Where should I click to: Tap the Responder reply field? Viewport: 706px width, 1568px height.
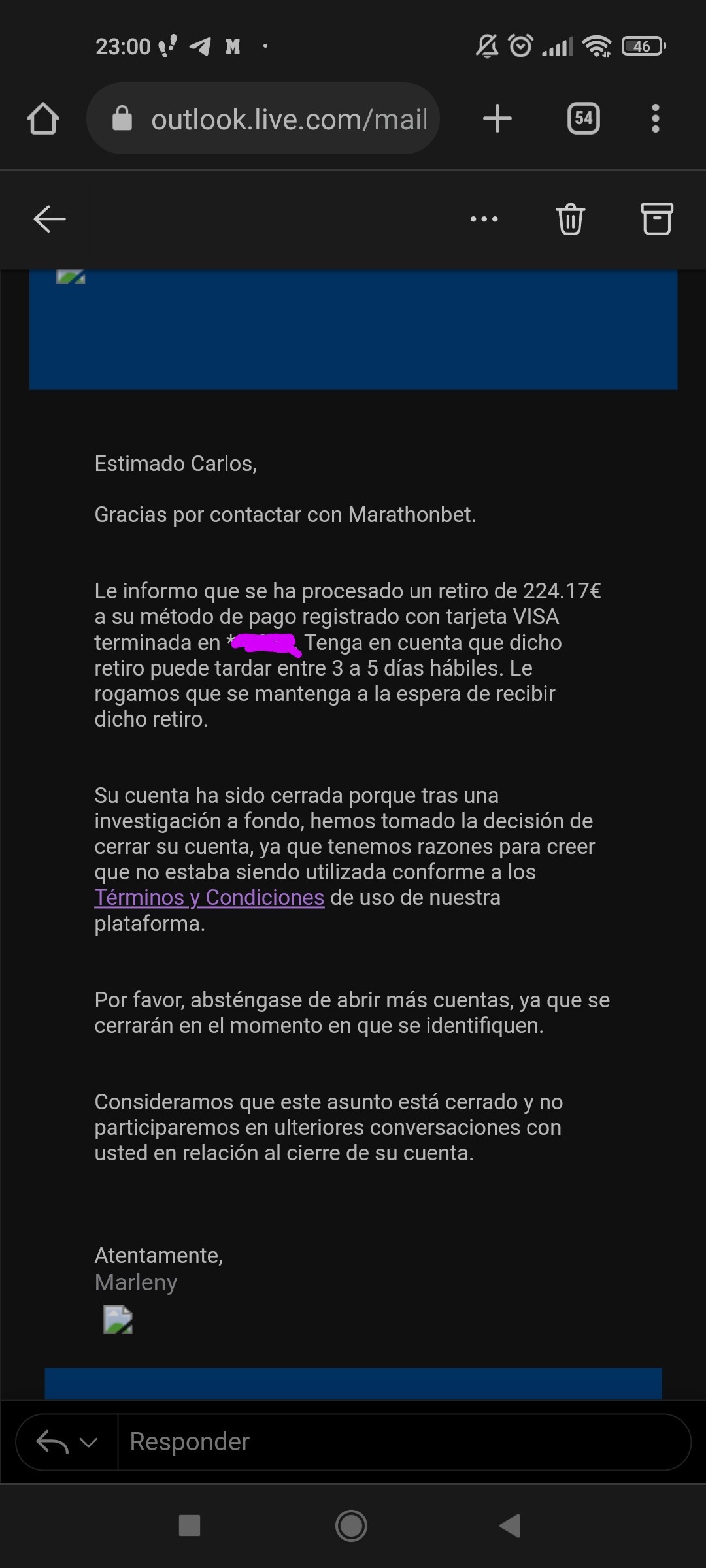coord(403,1442)
